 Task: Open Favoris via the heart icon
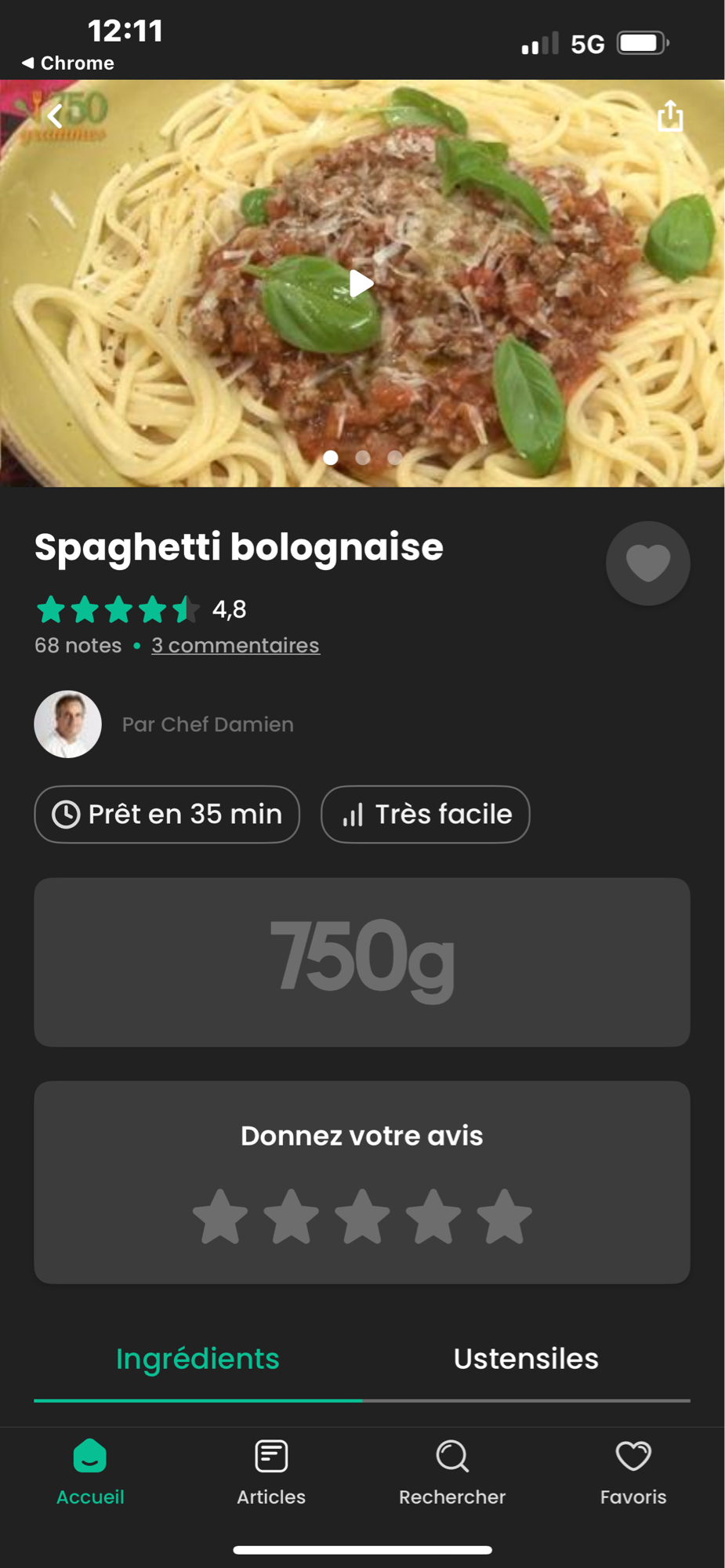[x=633, y=1456]
